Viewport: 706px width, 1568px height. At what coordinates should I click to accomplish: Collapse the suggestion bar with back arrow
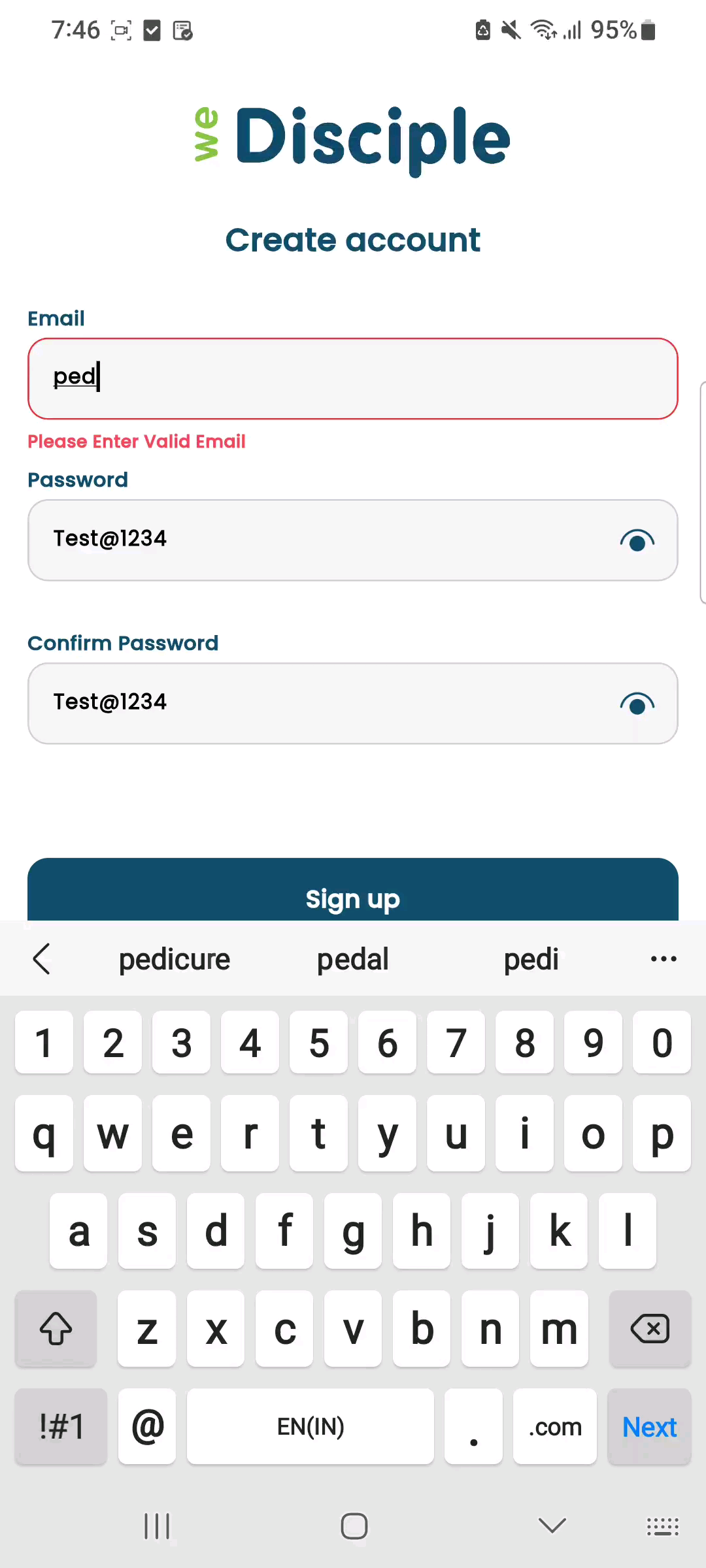click(x=41, y=959)
